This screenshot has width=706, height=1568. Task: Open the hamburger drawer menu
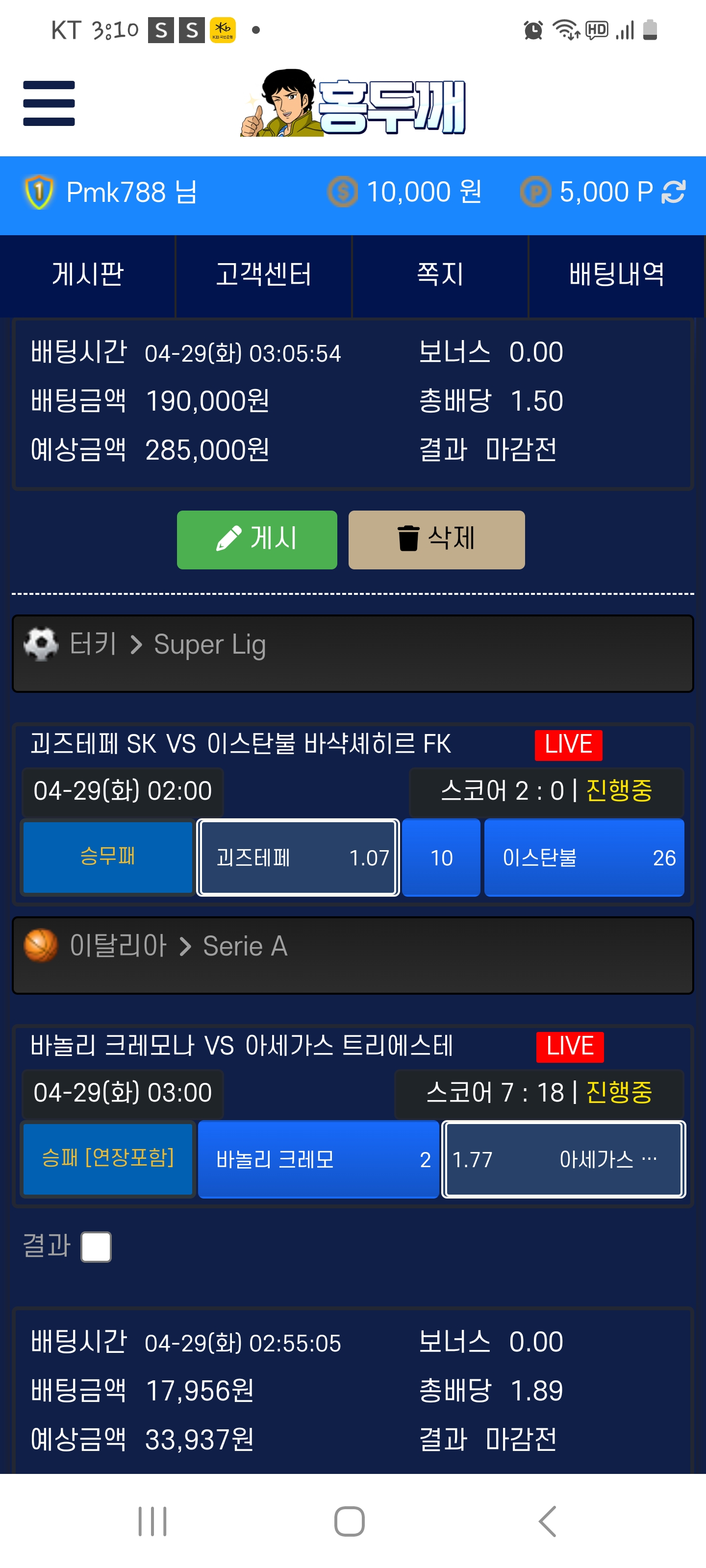tap(49, 103)
